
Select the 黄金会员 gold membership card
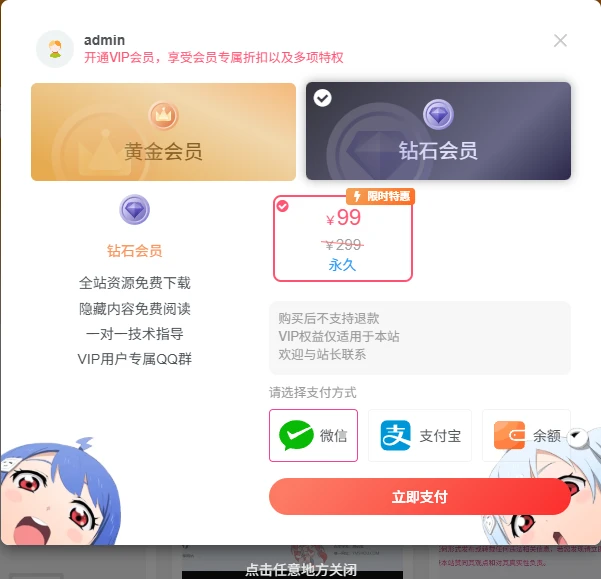pos(163,132)
